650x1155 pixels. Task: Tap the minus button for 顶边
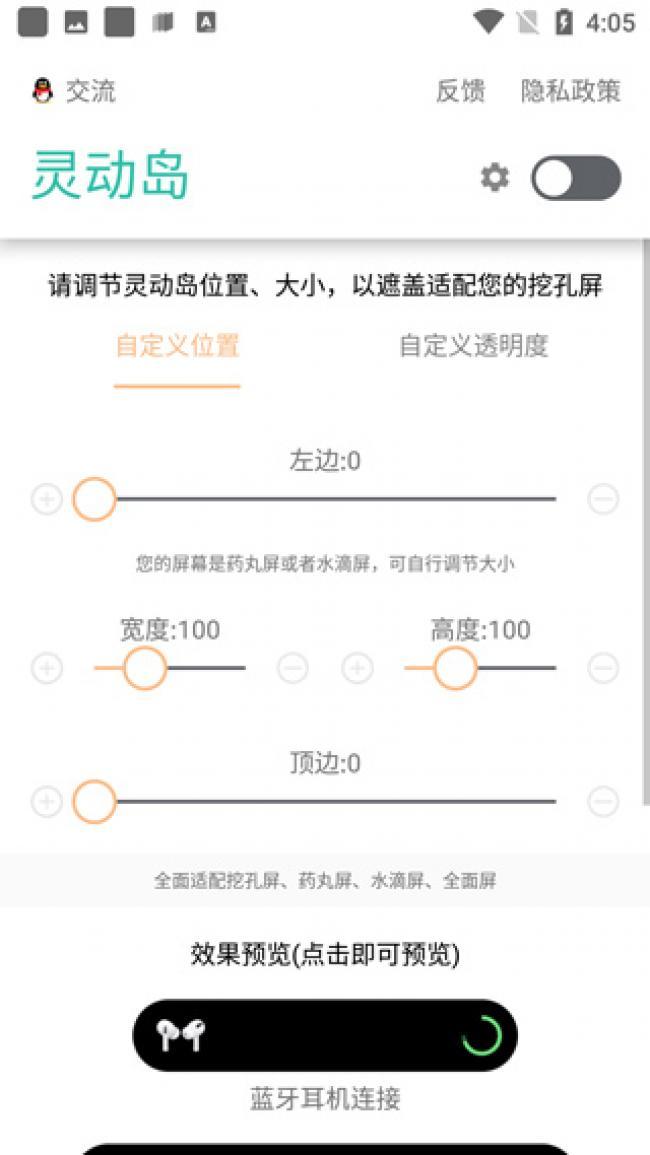(x=603, y=801)
